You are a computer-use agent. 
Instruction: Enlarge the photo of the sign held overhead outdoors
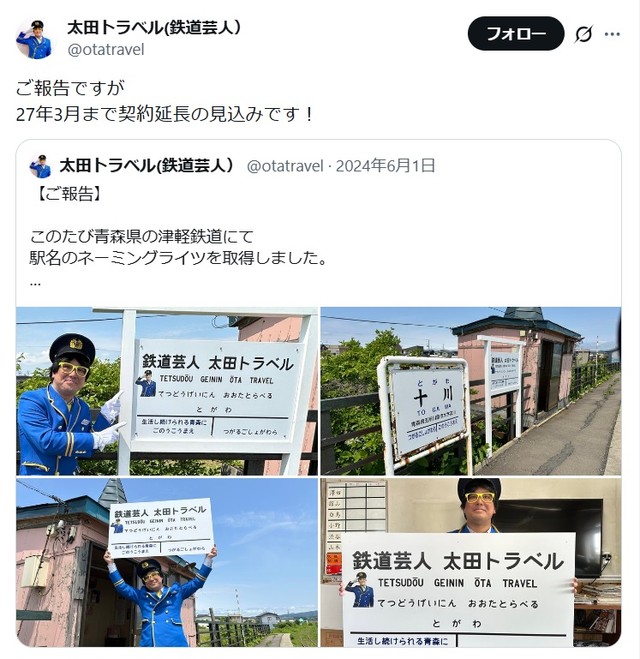167,562
